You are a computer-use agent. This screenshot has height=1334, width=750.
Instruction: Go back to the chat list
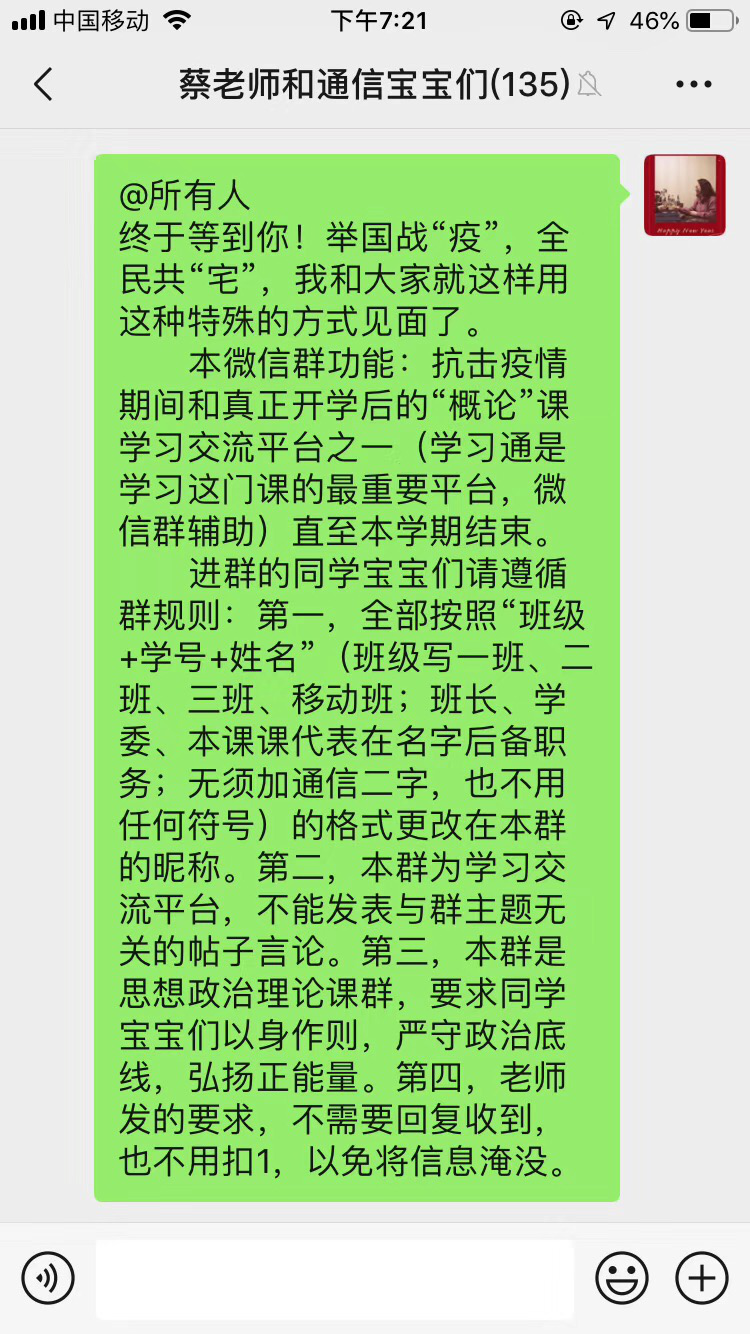pos(43,85)
